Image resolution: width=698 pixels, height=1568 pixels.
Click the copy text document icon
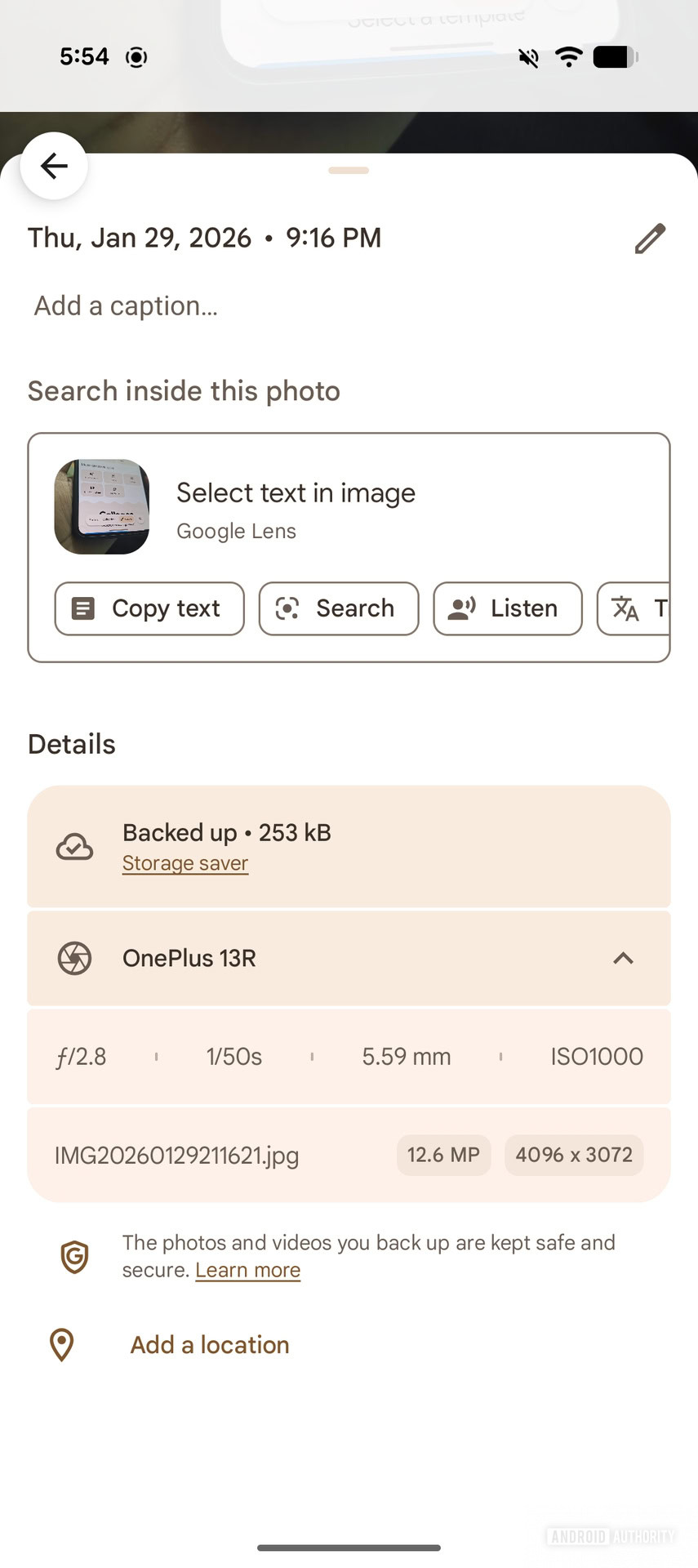pyautogui.click(x=82, y=608)
